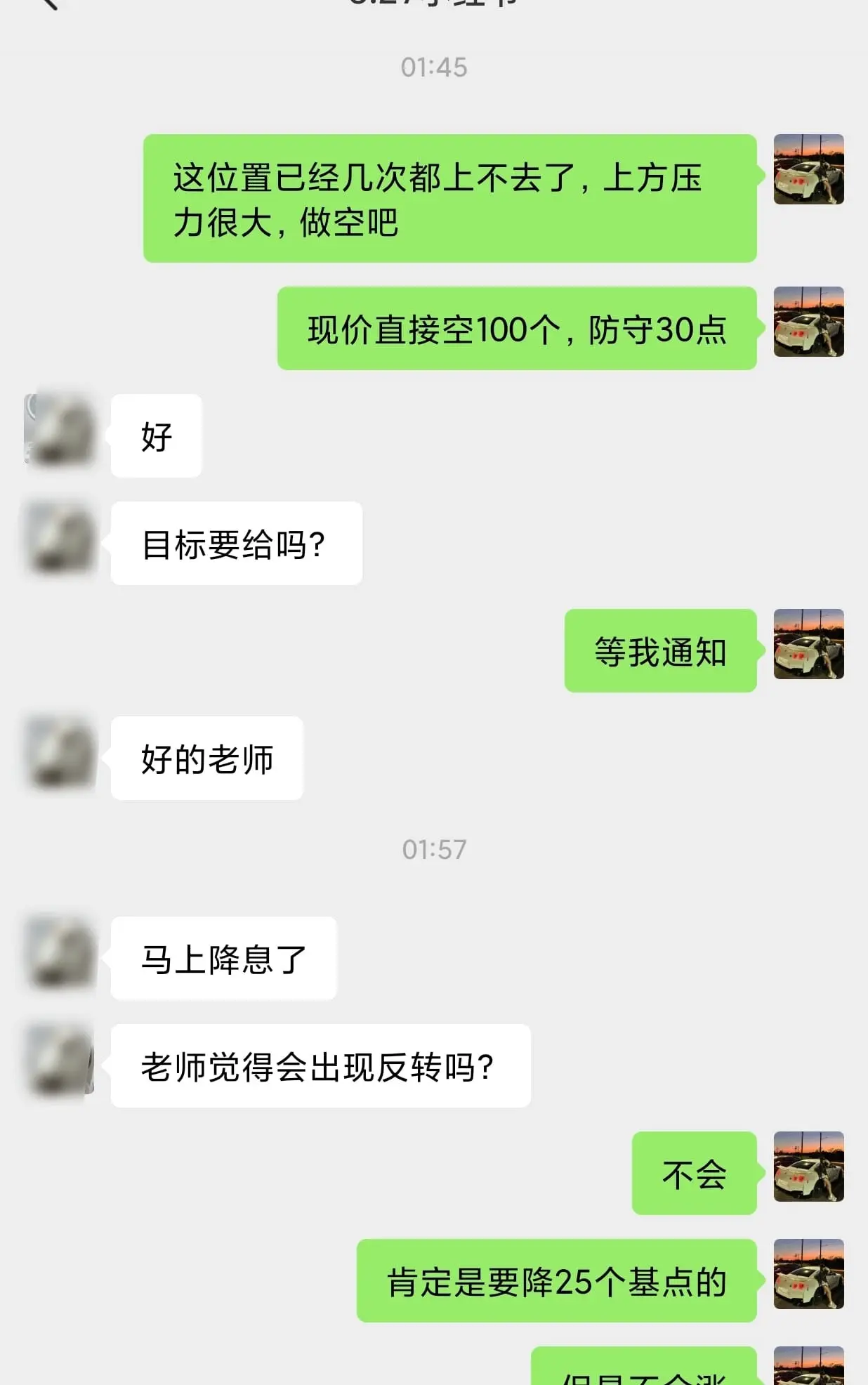
Task: Tap the "马上降息了" message
Action: (223, 959)
